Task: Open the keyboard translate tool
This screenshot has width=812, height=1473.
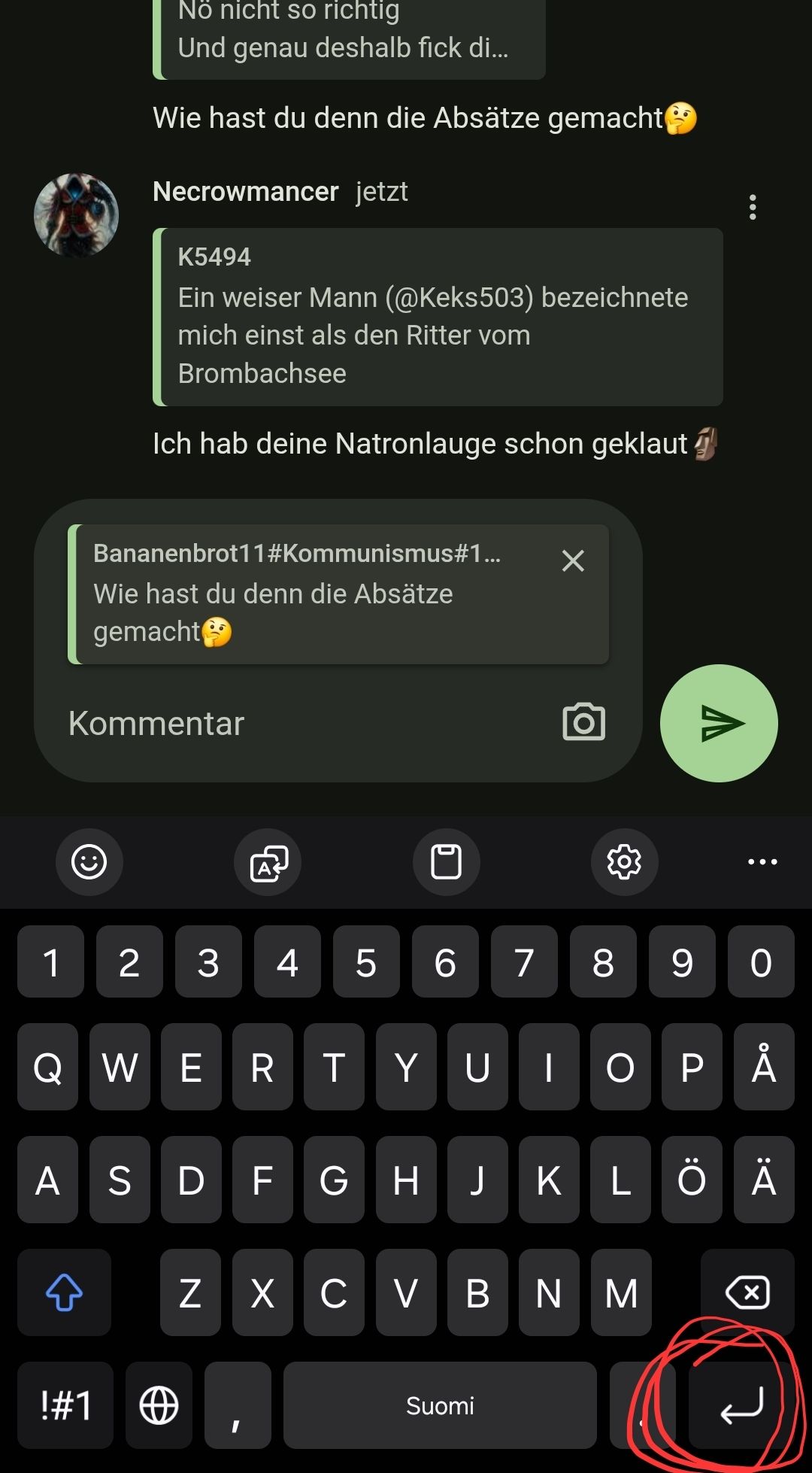Action: (268, 861)
